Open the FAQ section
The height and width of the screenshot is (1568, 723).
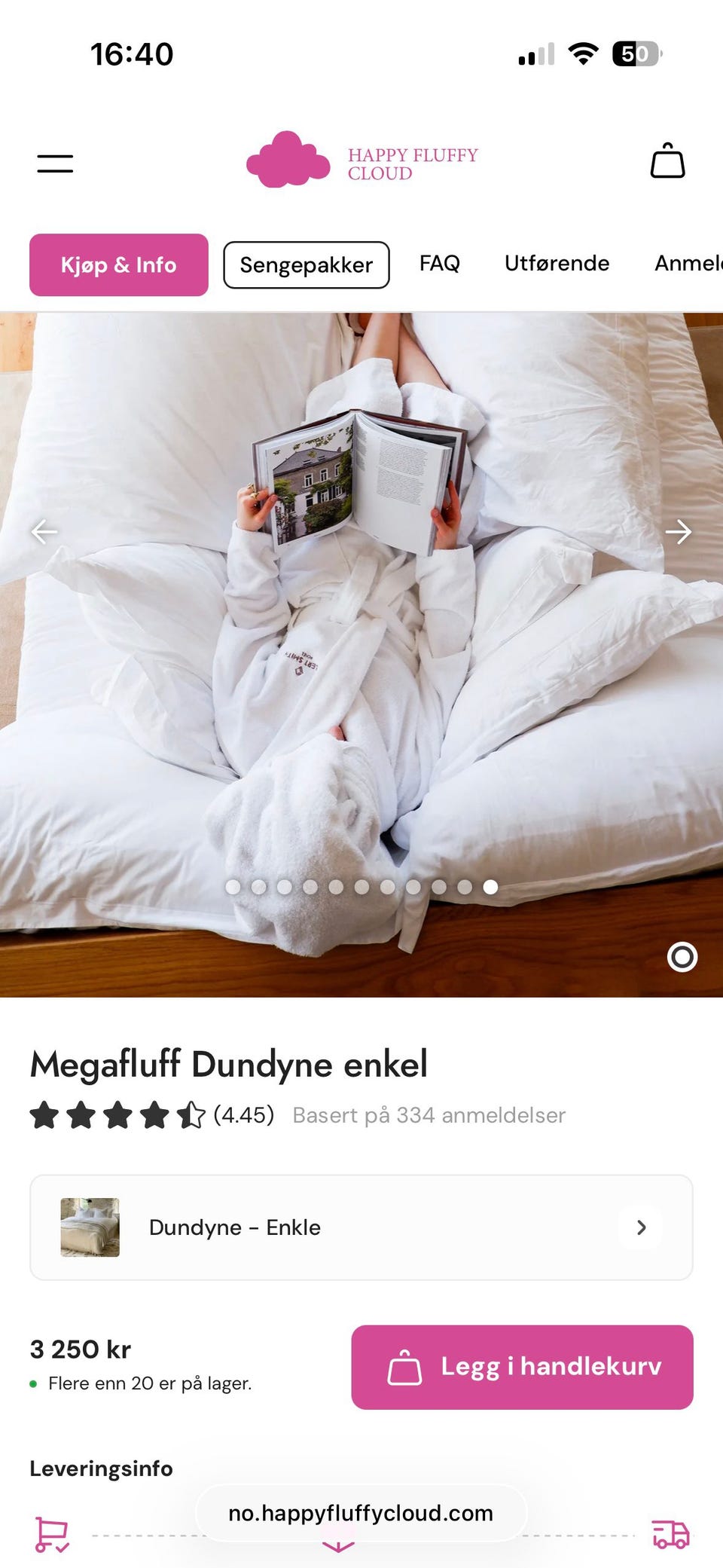tap(440, 264)
